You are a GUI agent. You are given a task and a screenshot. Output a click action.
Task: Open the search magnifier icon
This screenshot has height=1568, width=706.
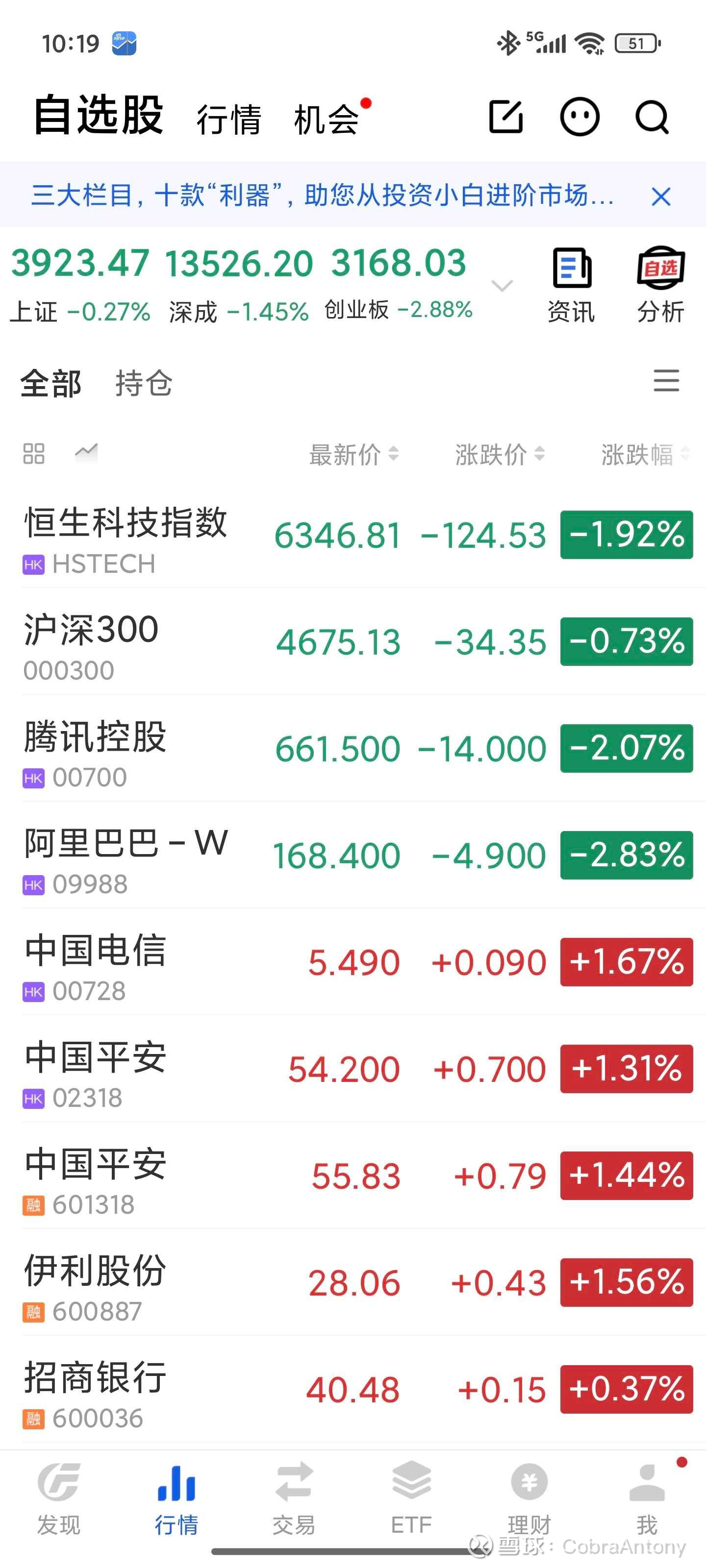[652, 116]
